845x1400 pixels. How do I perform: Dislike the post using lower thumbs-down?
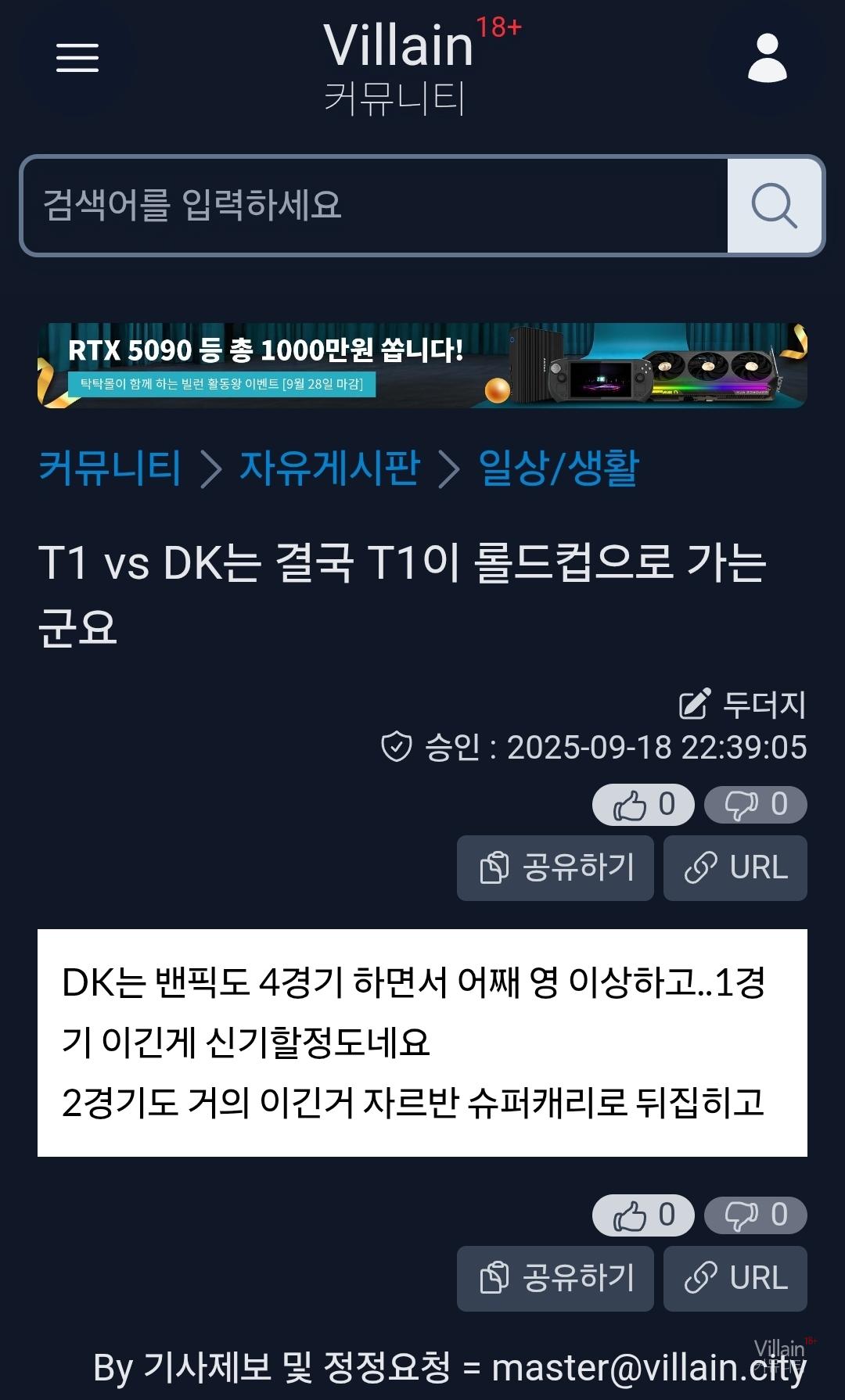pyautogui.click(x=755, y=1215)
